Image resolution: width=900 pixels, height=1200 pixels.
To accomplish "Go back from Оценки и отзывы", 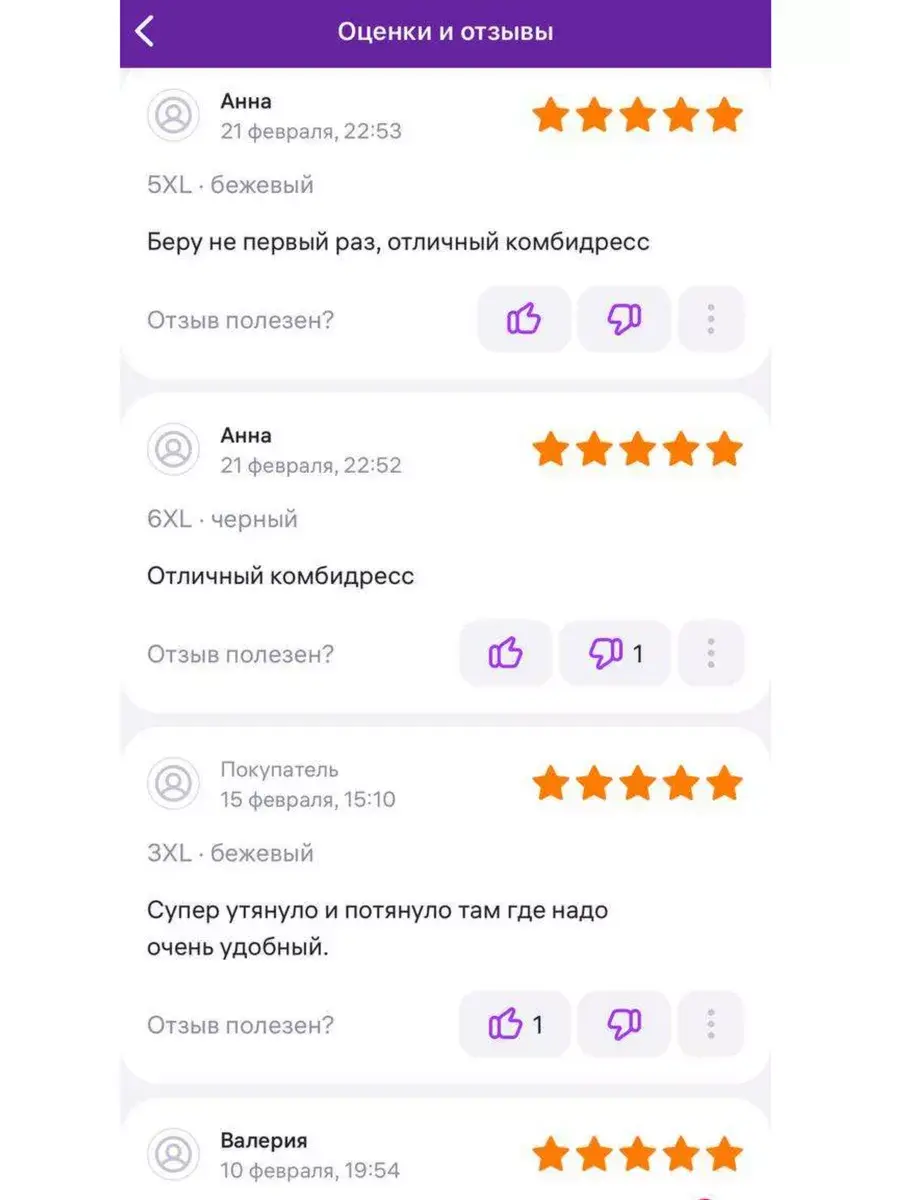I will (146, 31).
